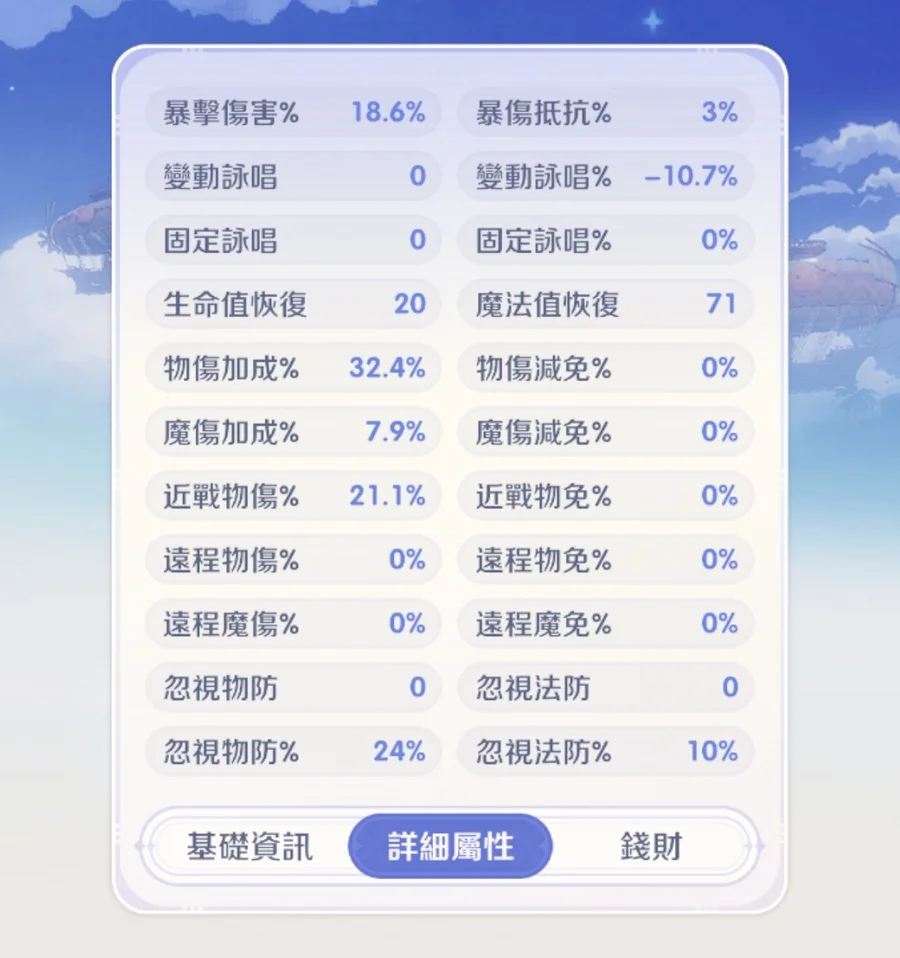Select the 詳細屬性 tab
The image size is (900, 958).
(x=450, y=847)
